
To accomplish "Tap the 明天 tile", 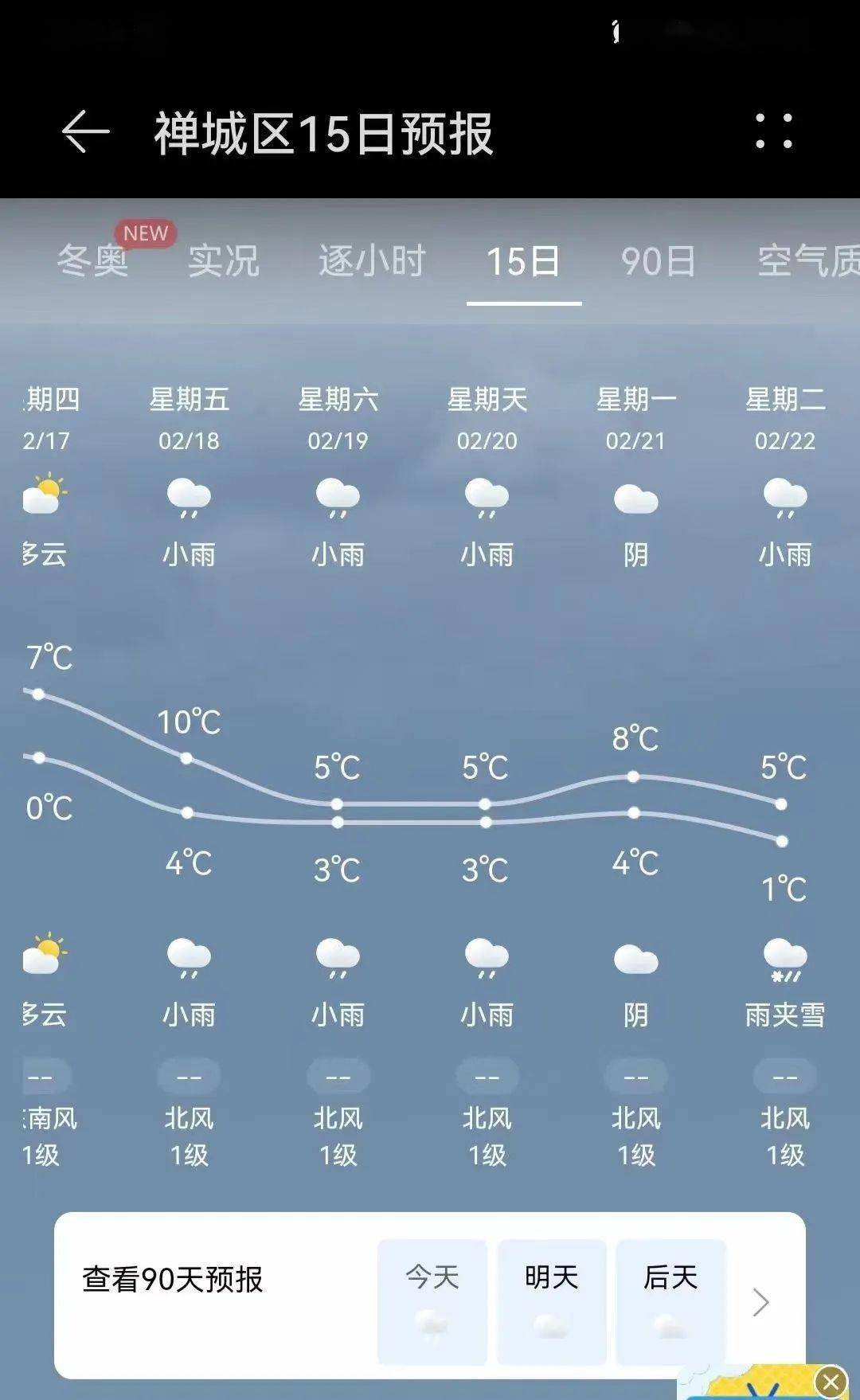I will pyautogui.click(x=551, y=1301).
